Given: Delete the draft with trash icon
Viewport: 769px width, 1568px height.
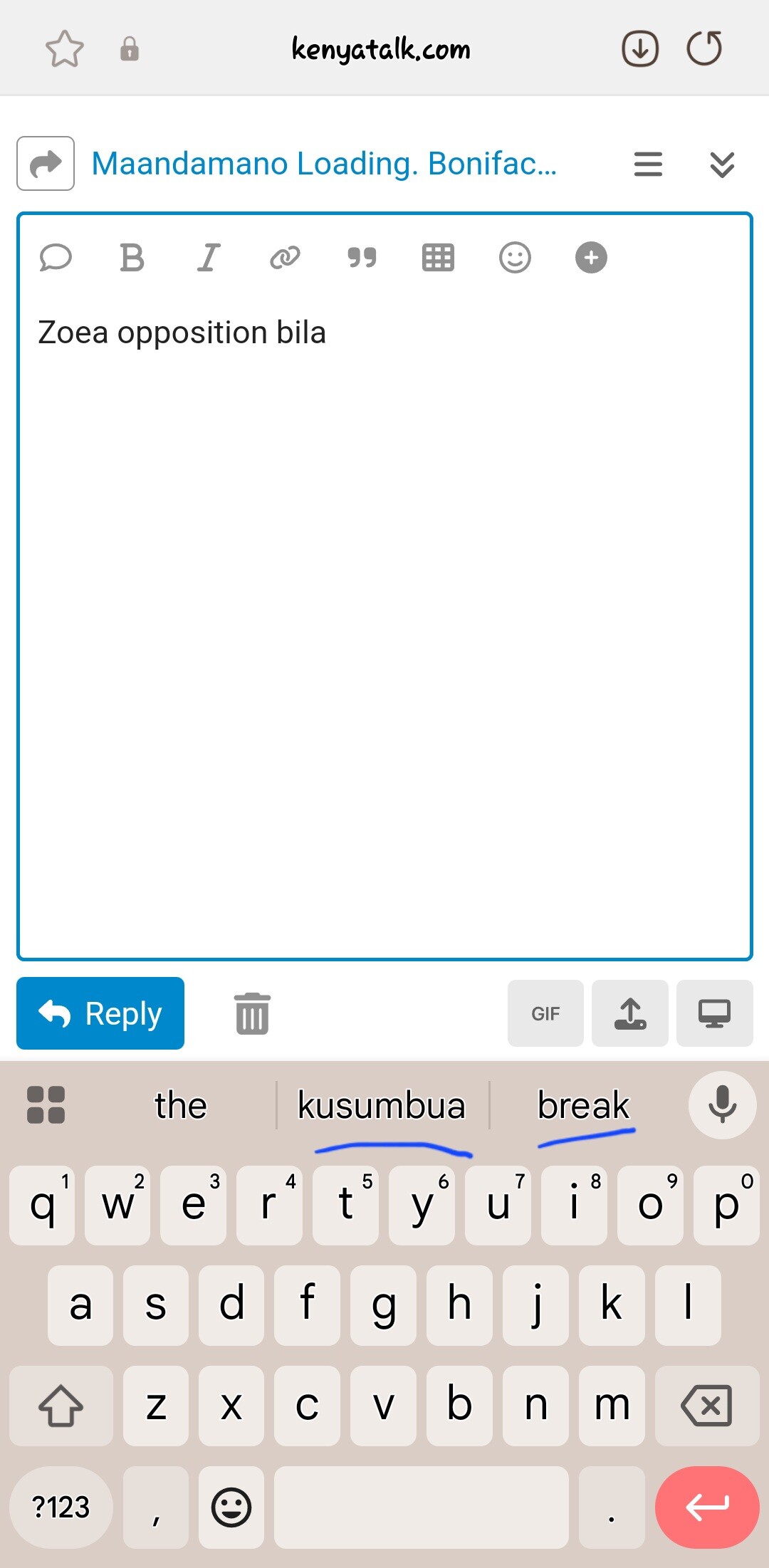Looking at the screenshot, I should pyautogui.click(x=252, y=1013).
